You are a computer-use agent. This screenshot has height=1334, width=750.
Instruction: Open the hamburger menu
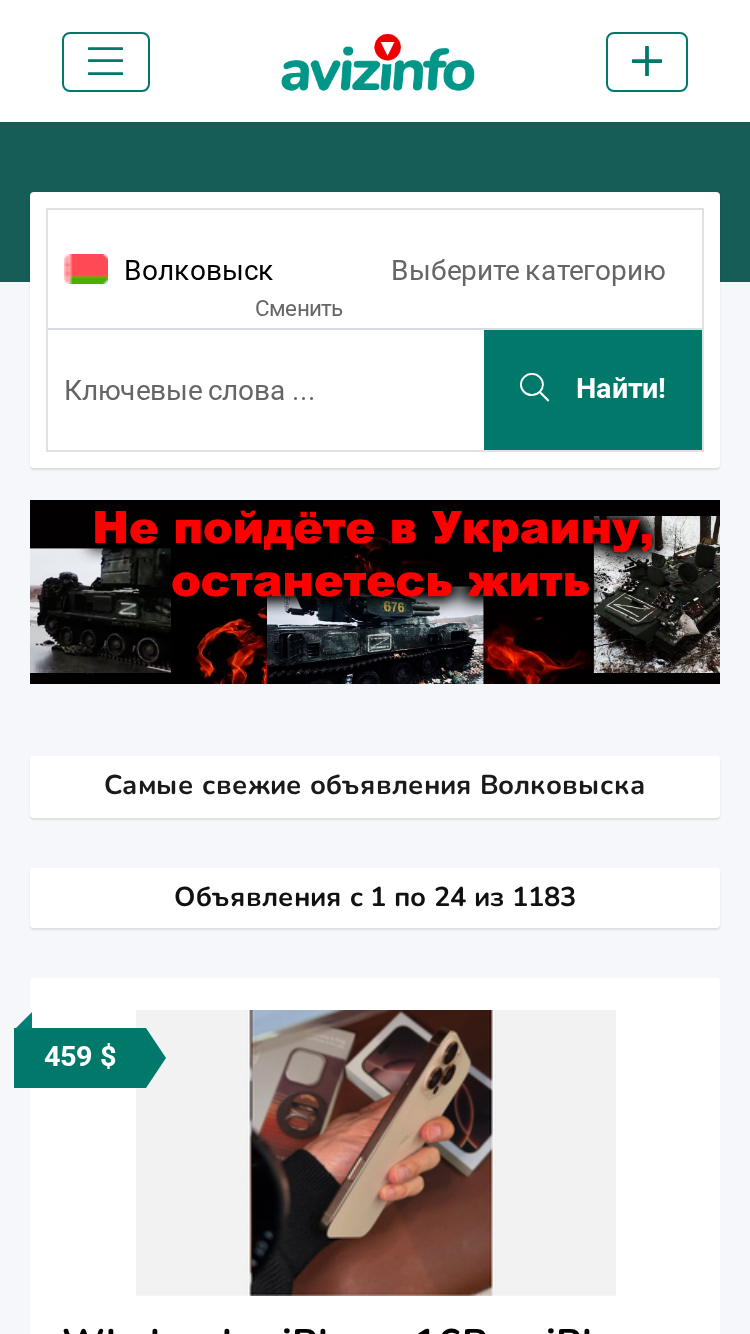[106, 62]
